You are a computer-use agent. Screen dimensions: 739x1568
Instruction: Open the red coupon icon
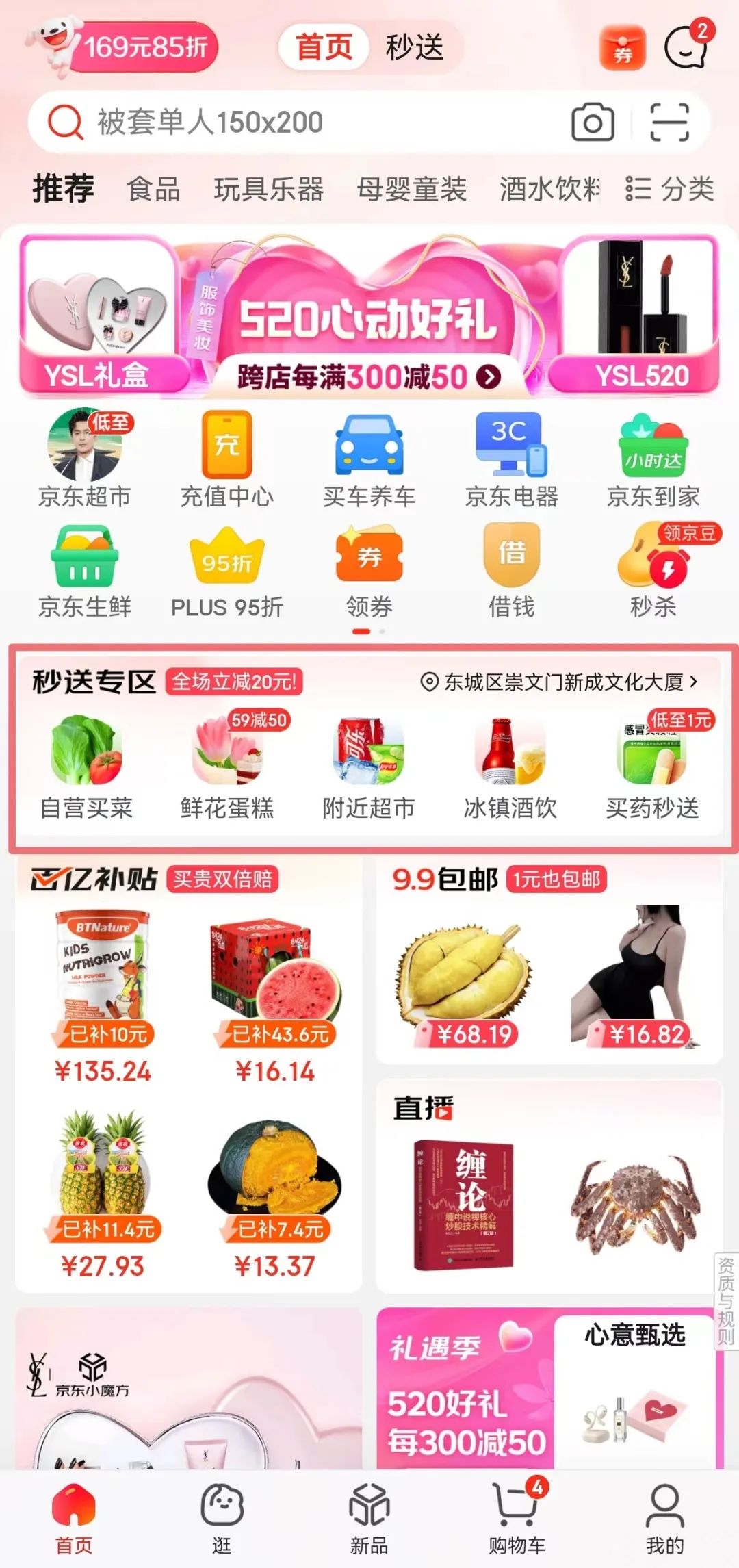coord(622,48)
